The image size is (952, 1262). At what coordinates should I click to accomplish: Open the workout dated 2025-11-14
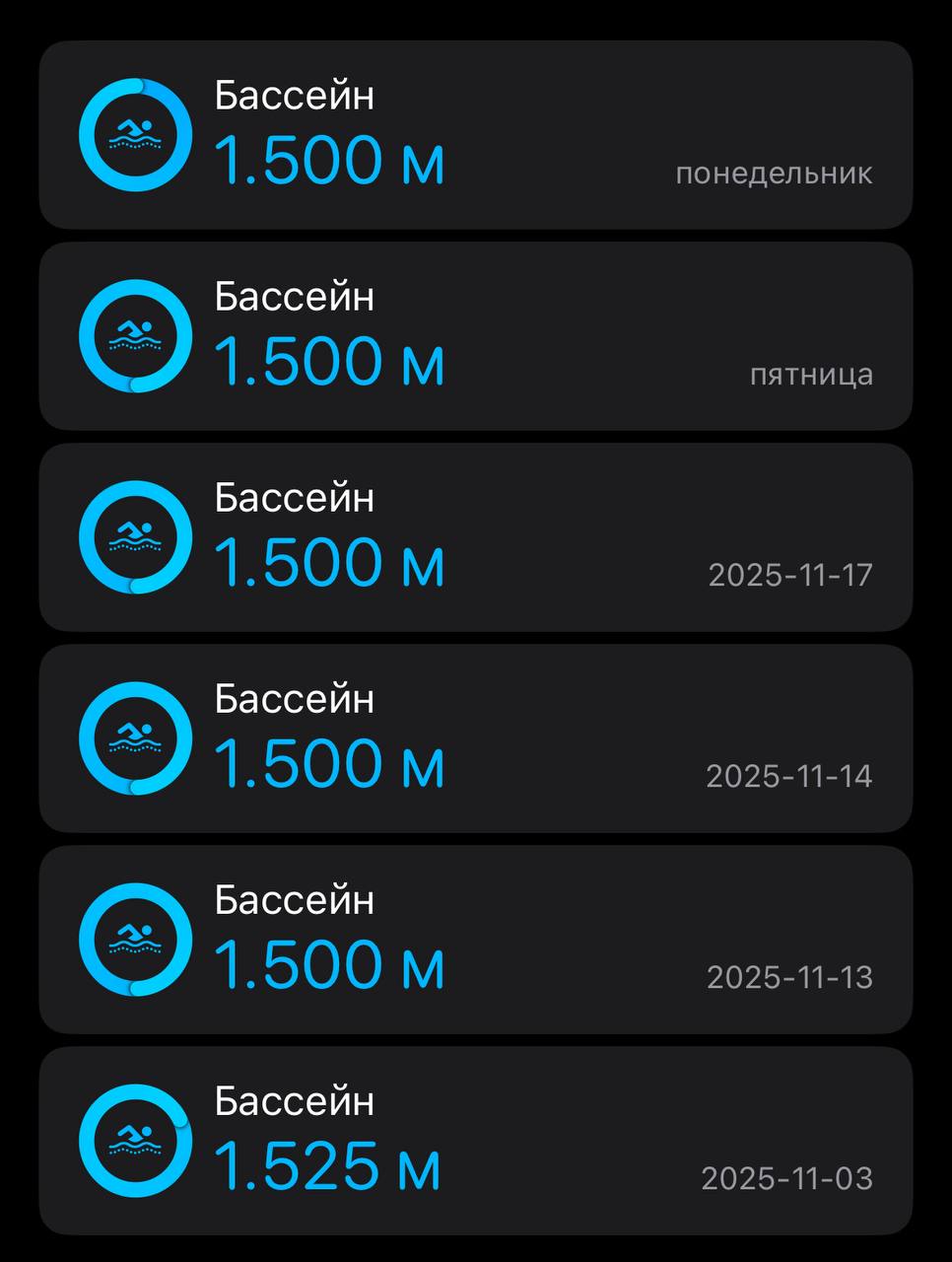476,736
